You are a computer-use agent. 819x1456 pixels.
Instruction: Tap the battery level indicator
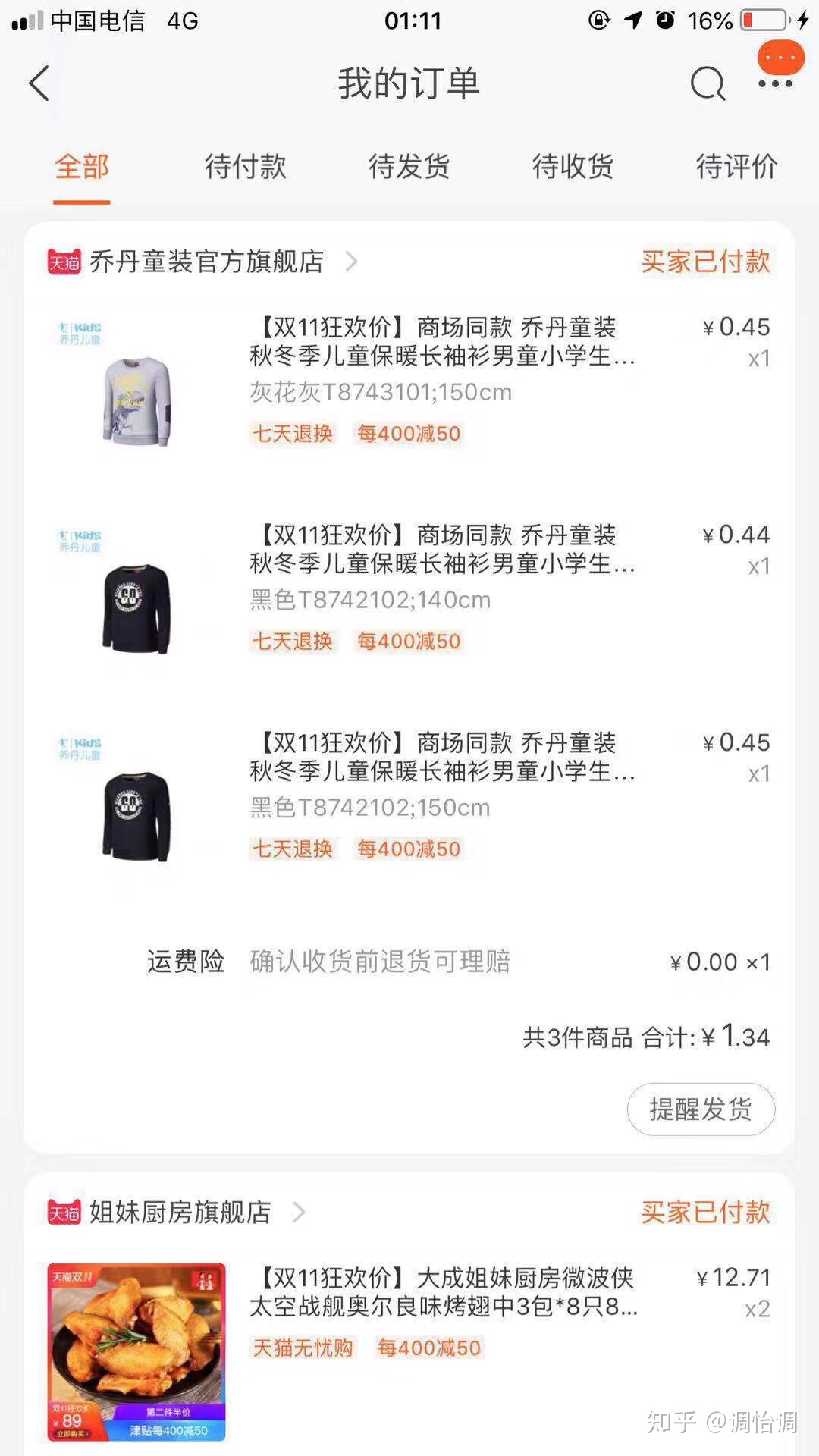coord(762,20)
